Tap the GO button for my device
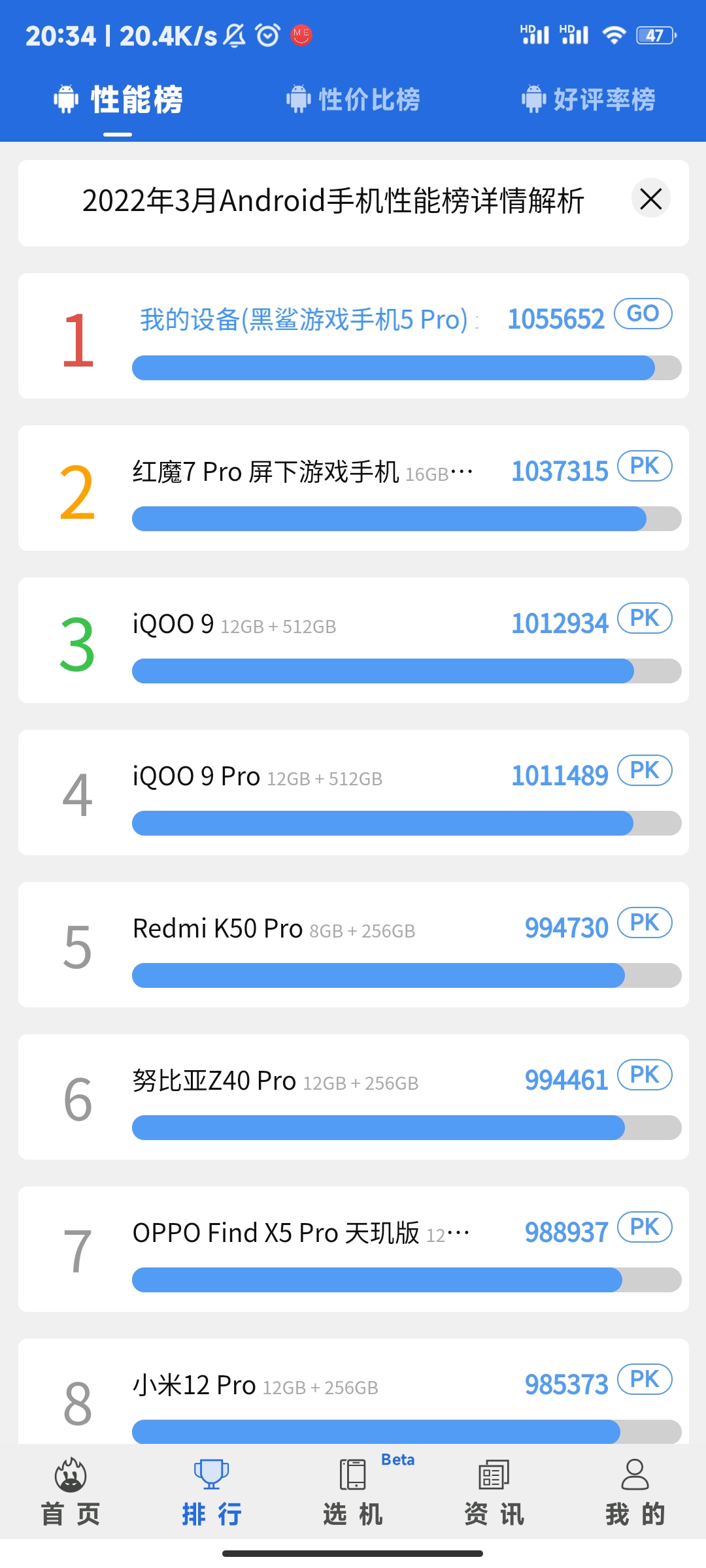 643,314
